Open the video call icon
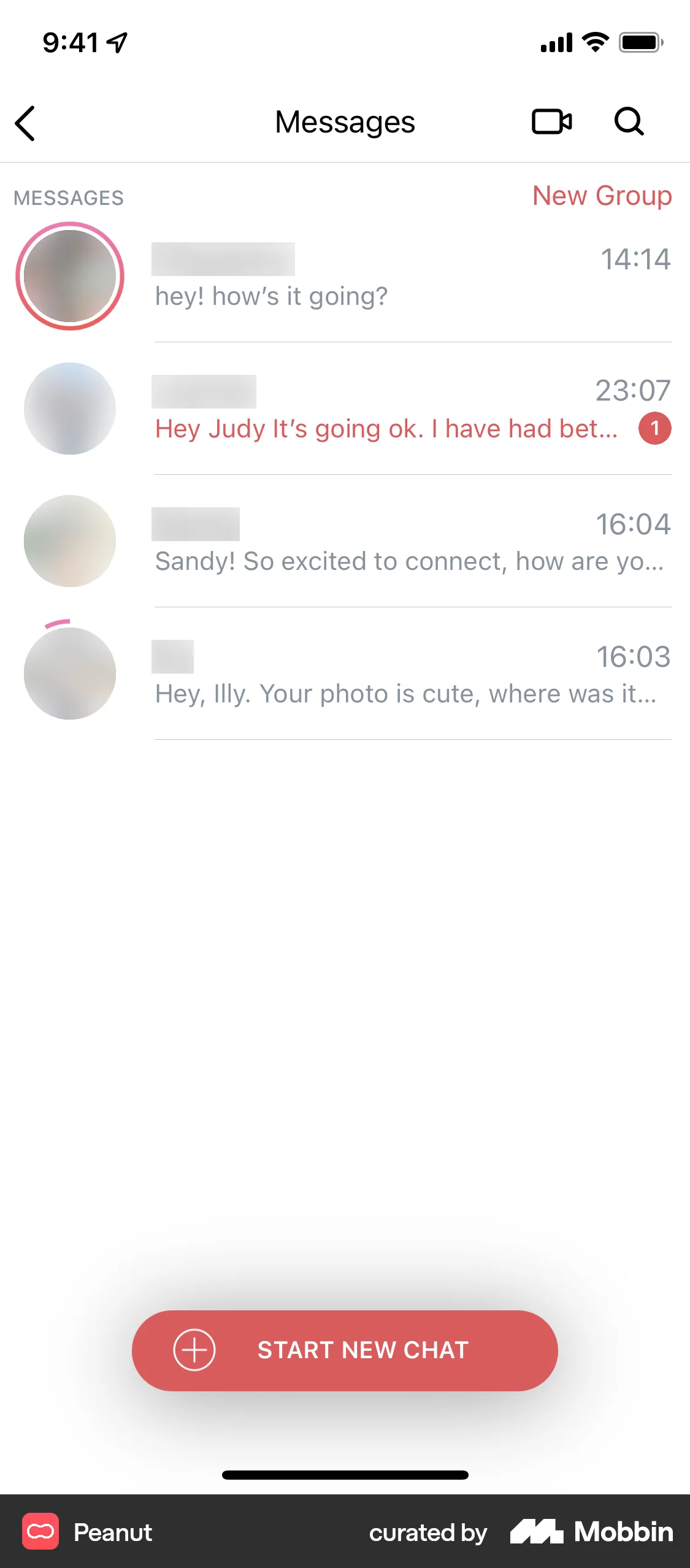 [551, 121]
